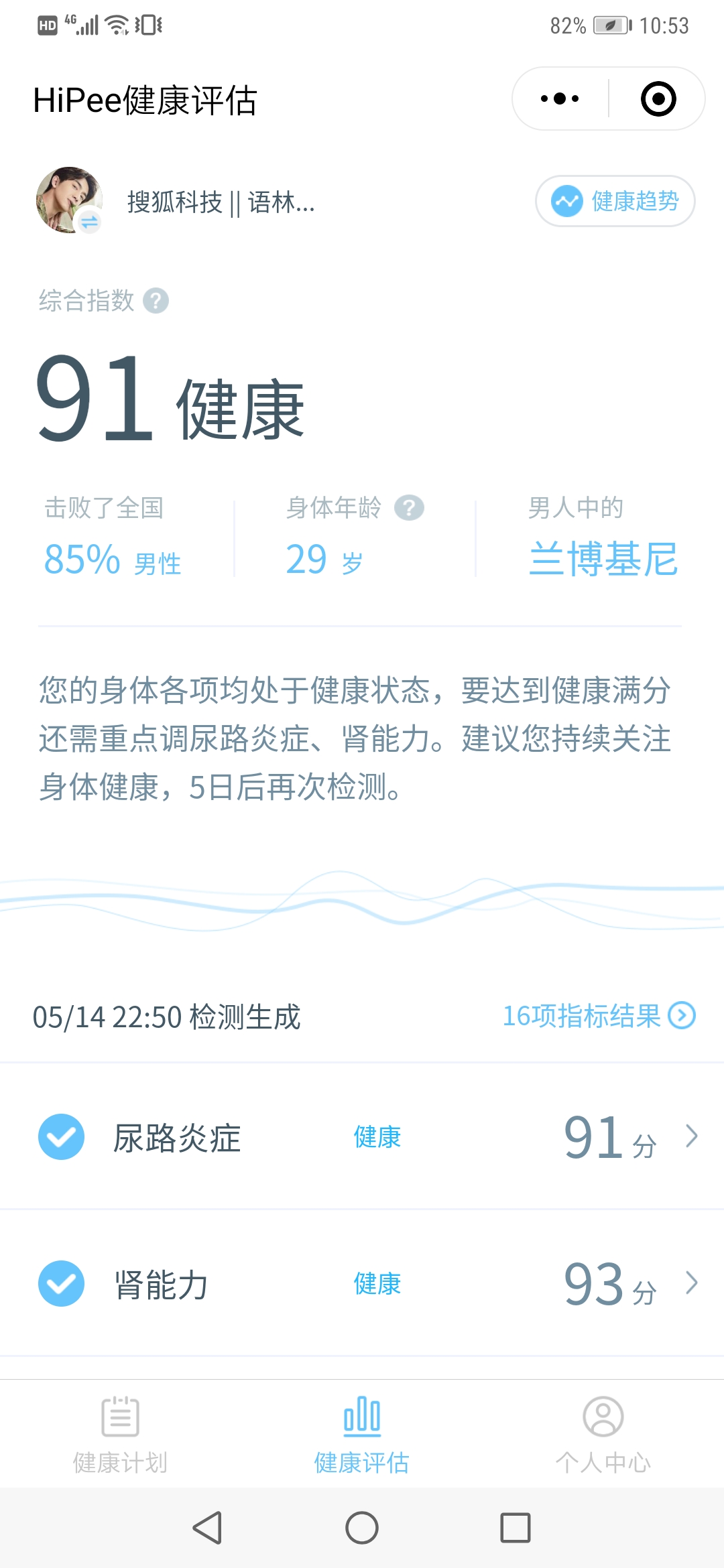View 16项指标结果 details

click(599, 1016)
